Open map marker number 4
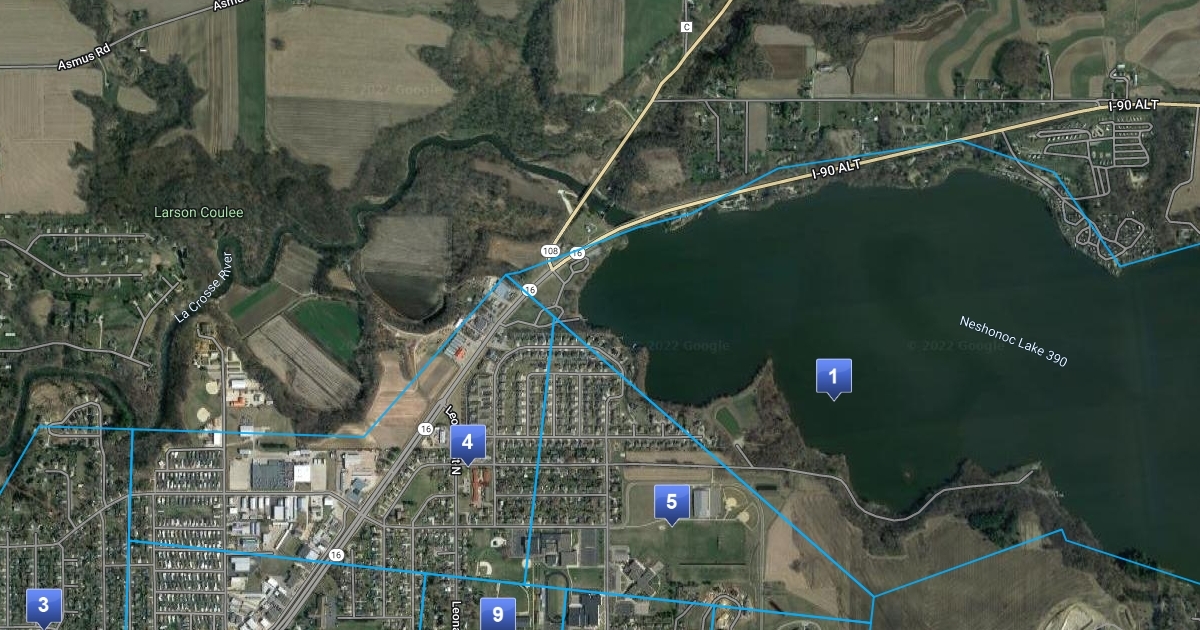The width and height of the screenshot is (1200, 630). click(x=467, y=442)
